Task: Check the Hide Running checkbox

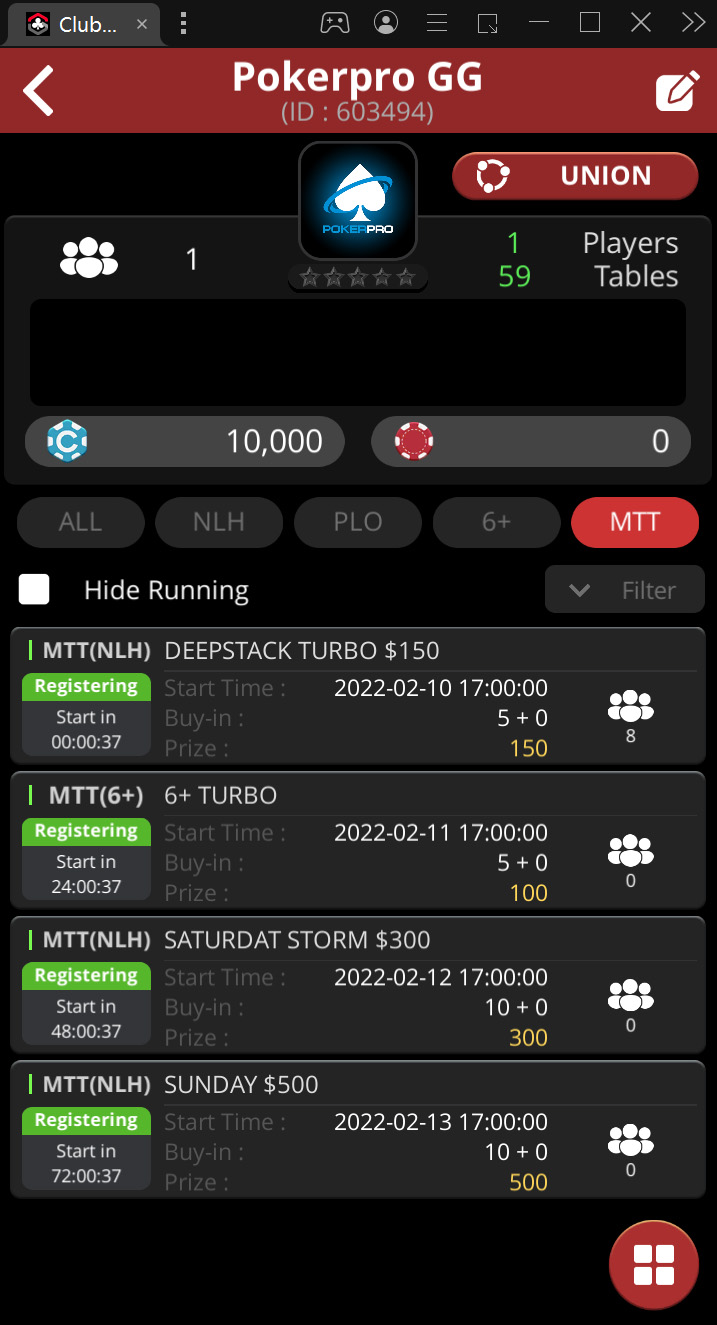Action: tap(35, 590)
